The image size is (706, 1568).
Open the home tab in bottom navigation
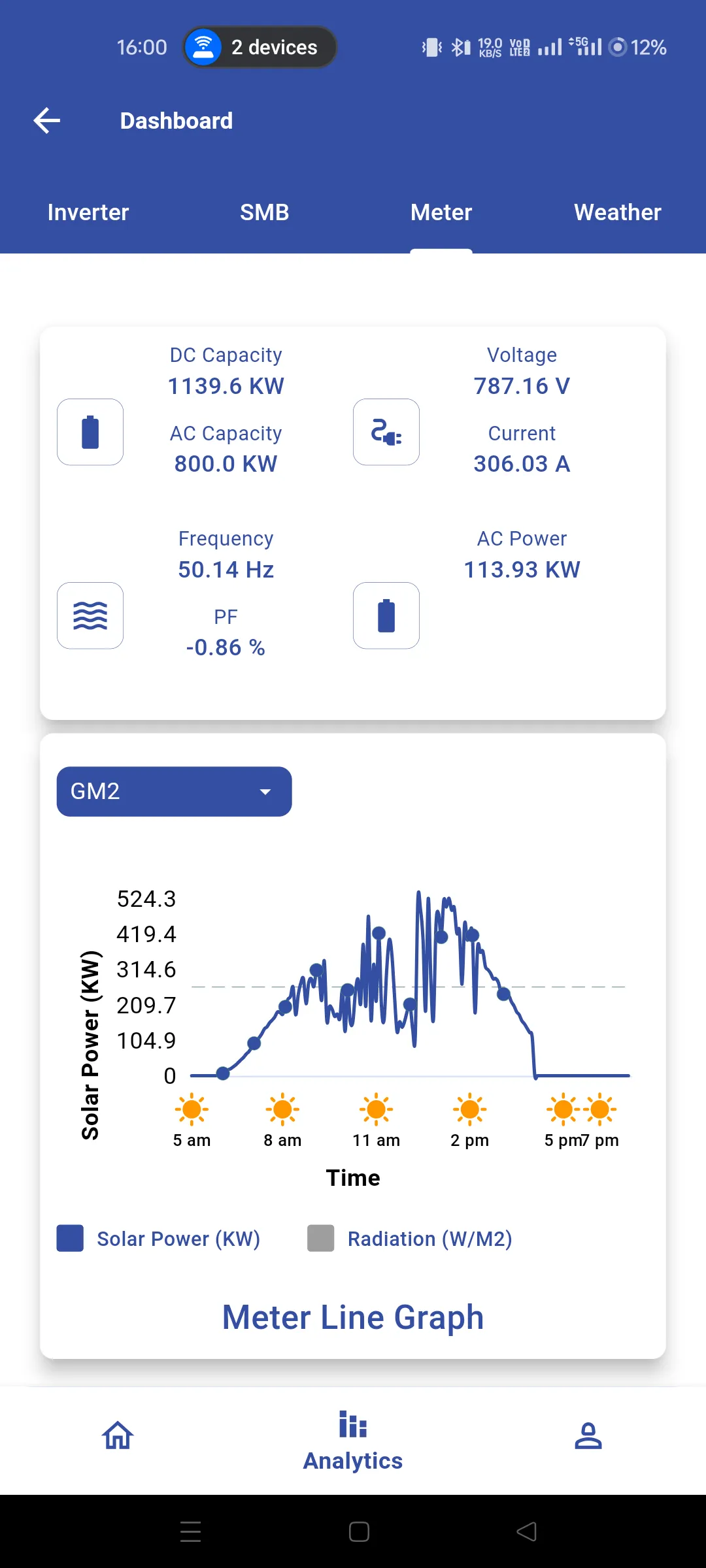(118, 1435)
